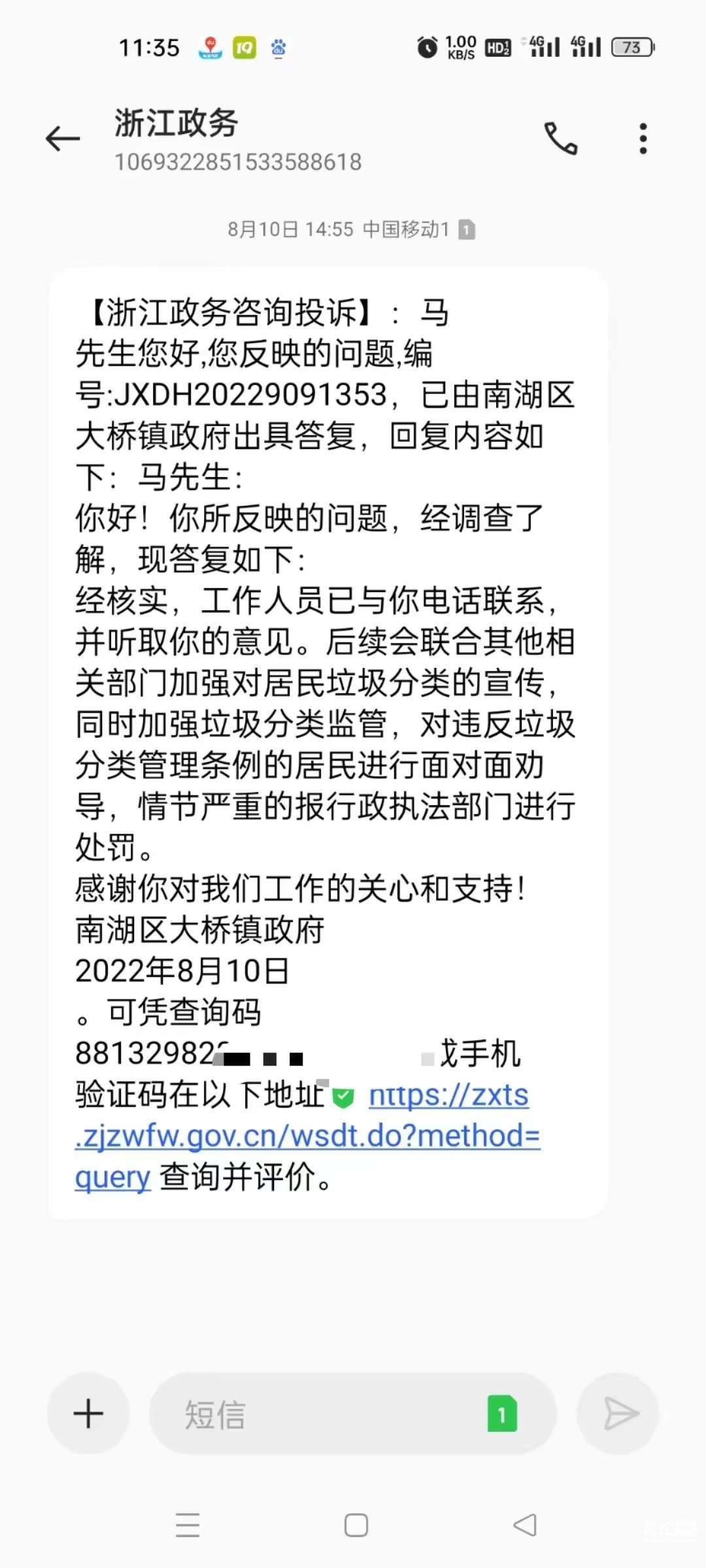Image resolution: width=706 pixels, height=1568 pixels.
Task: Focus the 短信 message input field
Action: [x=314, y=1414]
